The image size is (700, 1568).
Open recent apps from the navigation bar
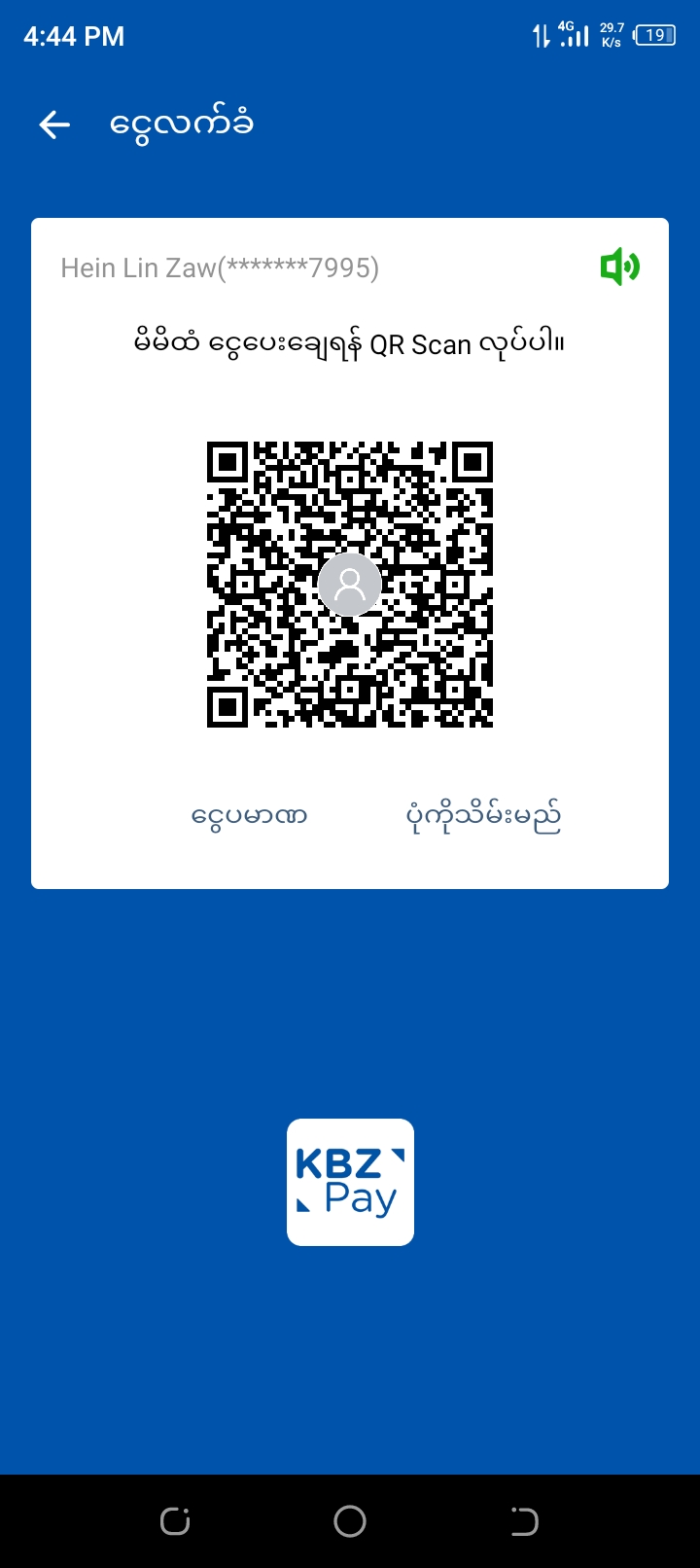click(175, 1521)
